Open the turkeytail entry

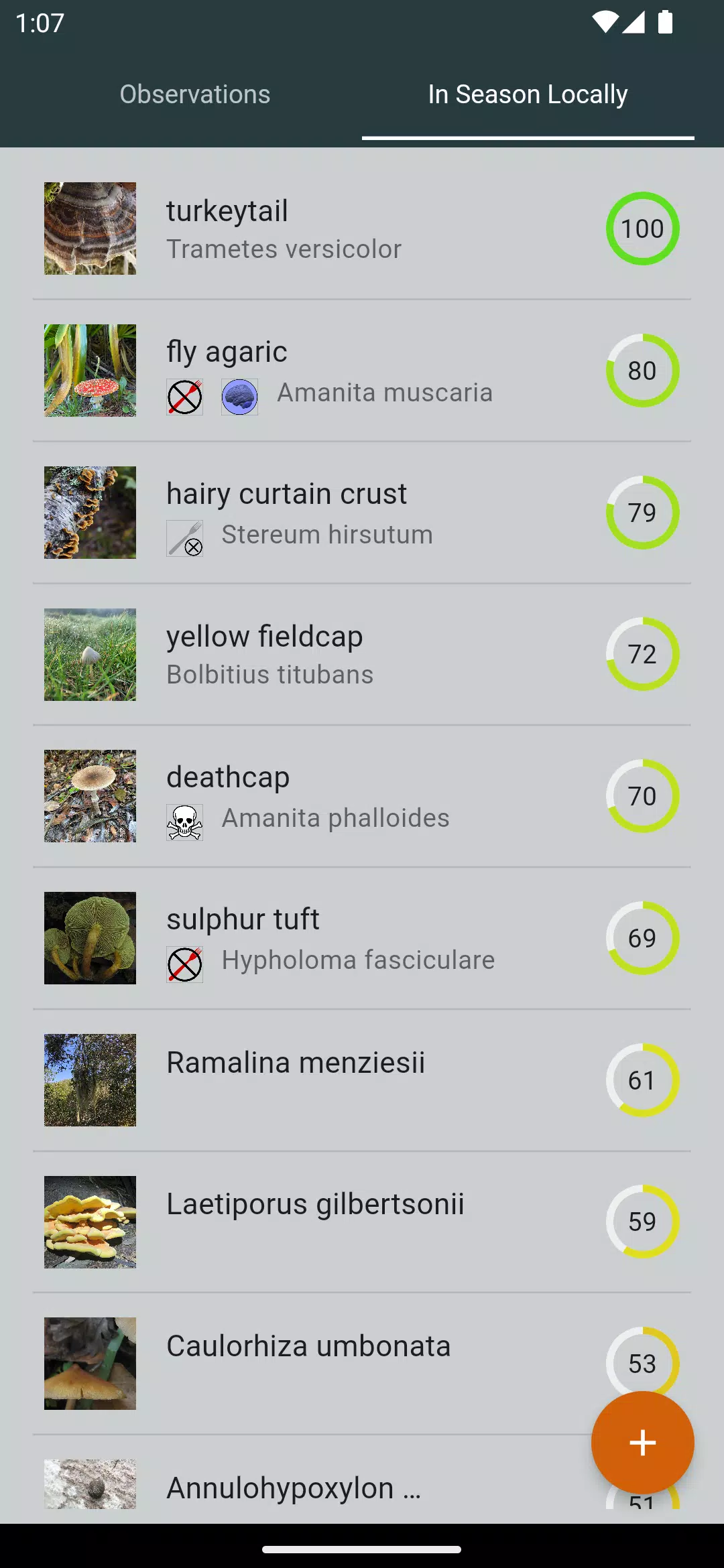tap(362, 228)
